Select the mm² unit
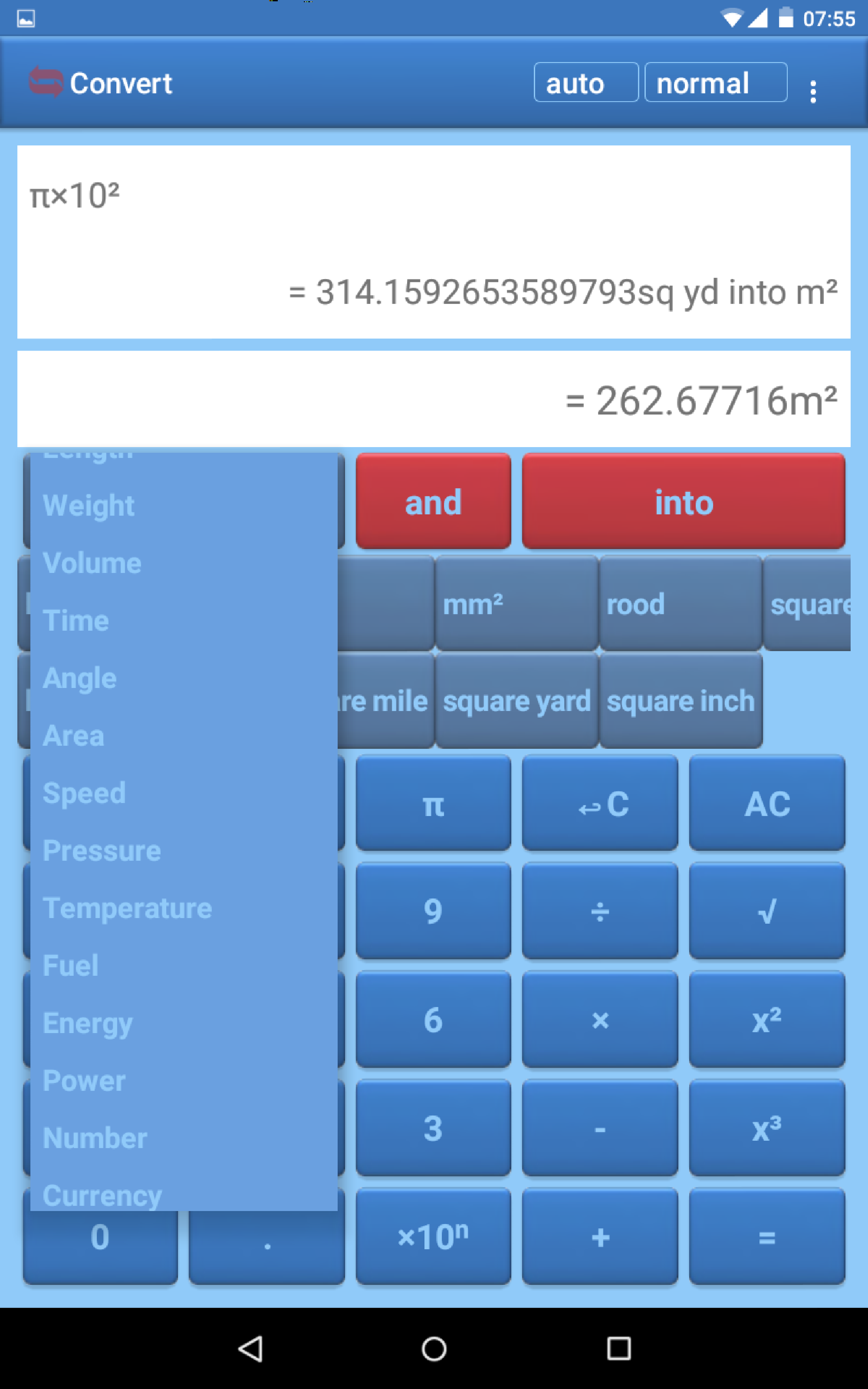 click(x=516, y=603)
